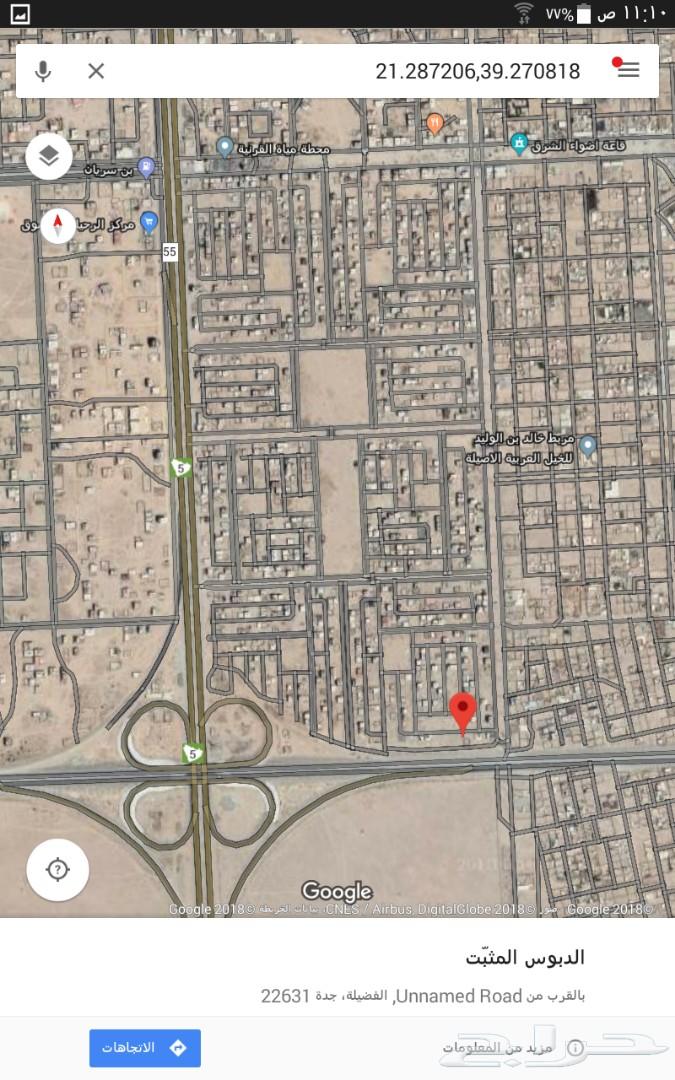The image size is (675, 1080).
Task: Open the map layers selector
Action: (49, 156)
